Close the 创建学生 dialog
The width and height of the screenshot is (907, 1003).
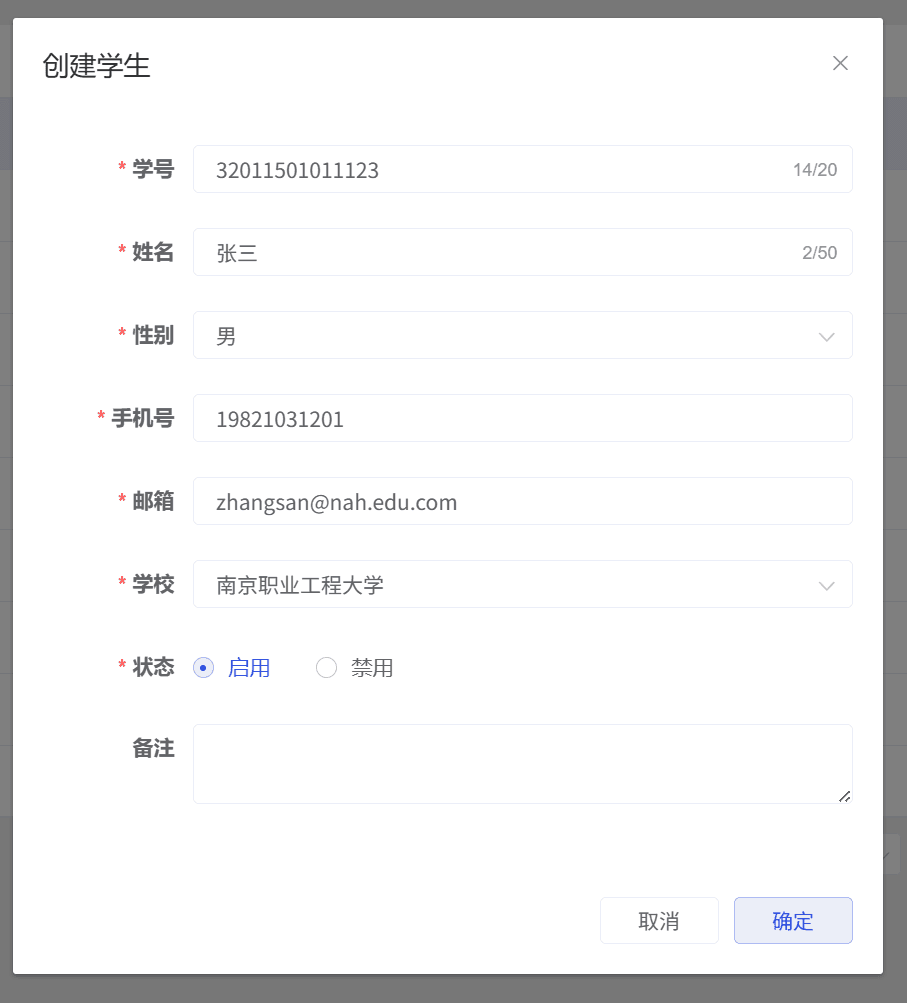[840, 63]
